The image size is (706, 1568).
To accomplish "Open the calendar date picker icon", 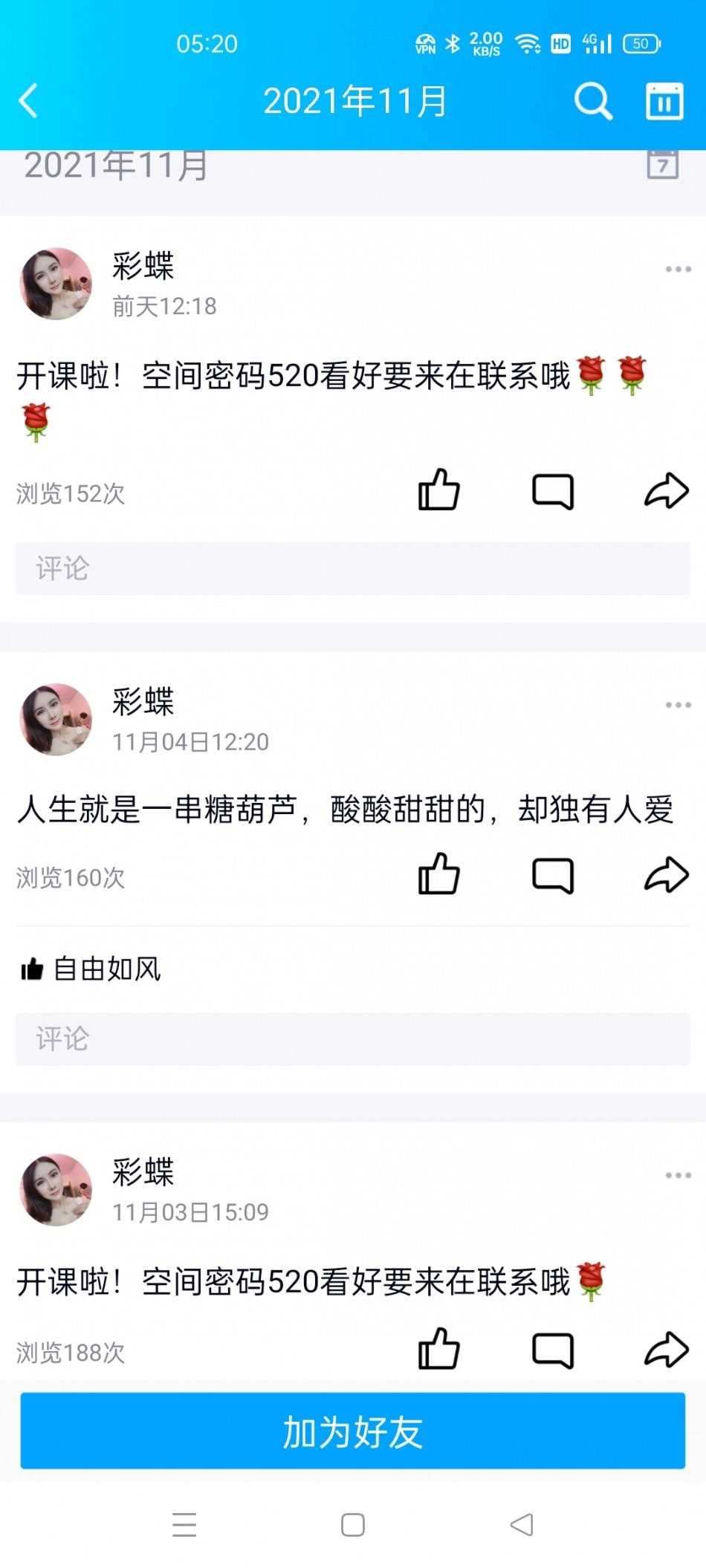I will pyautogui.click(x=664, y=101).
